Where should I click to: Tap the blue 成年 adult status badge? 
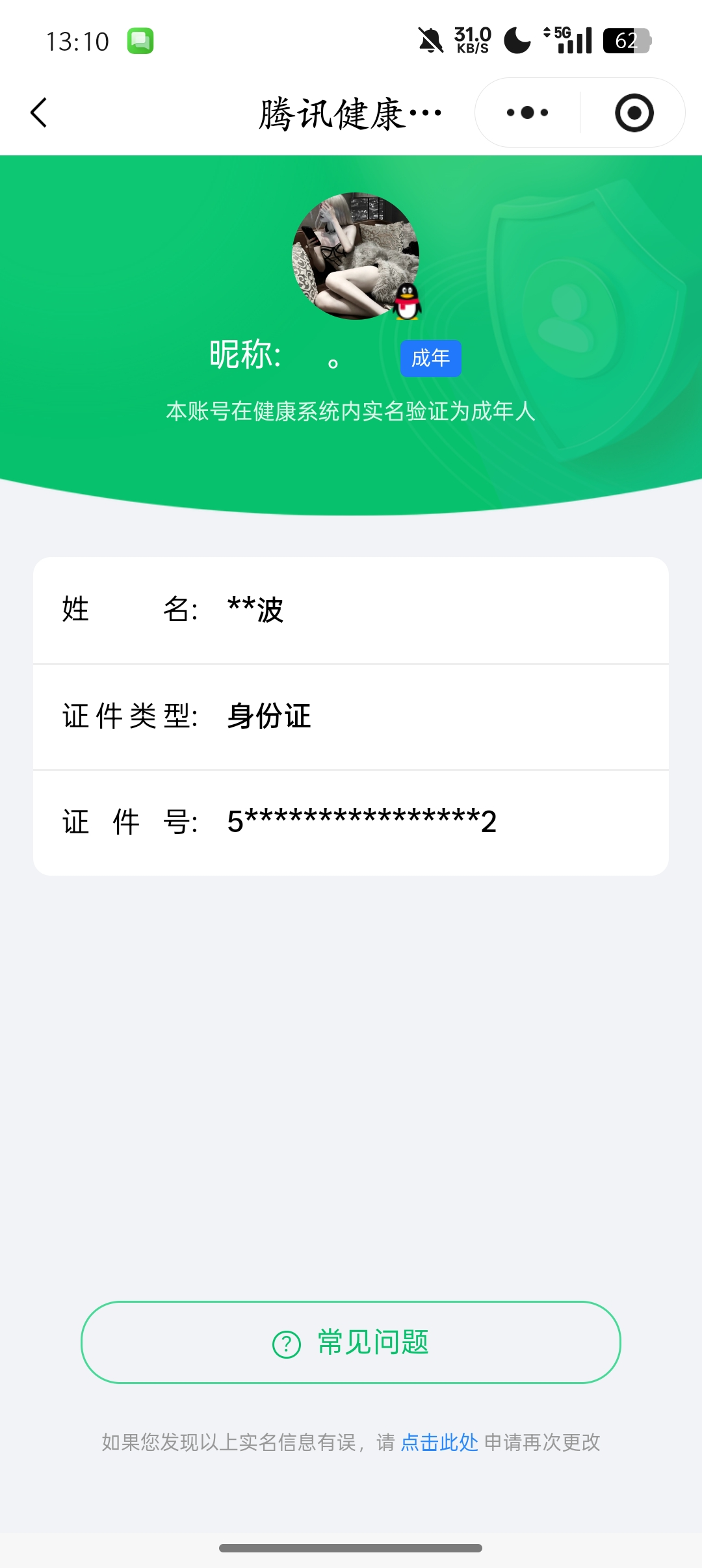pyautogui.click(x=431, y=358)
